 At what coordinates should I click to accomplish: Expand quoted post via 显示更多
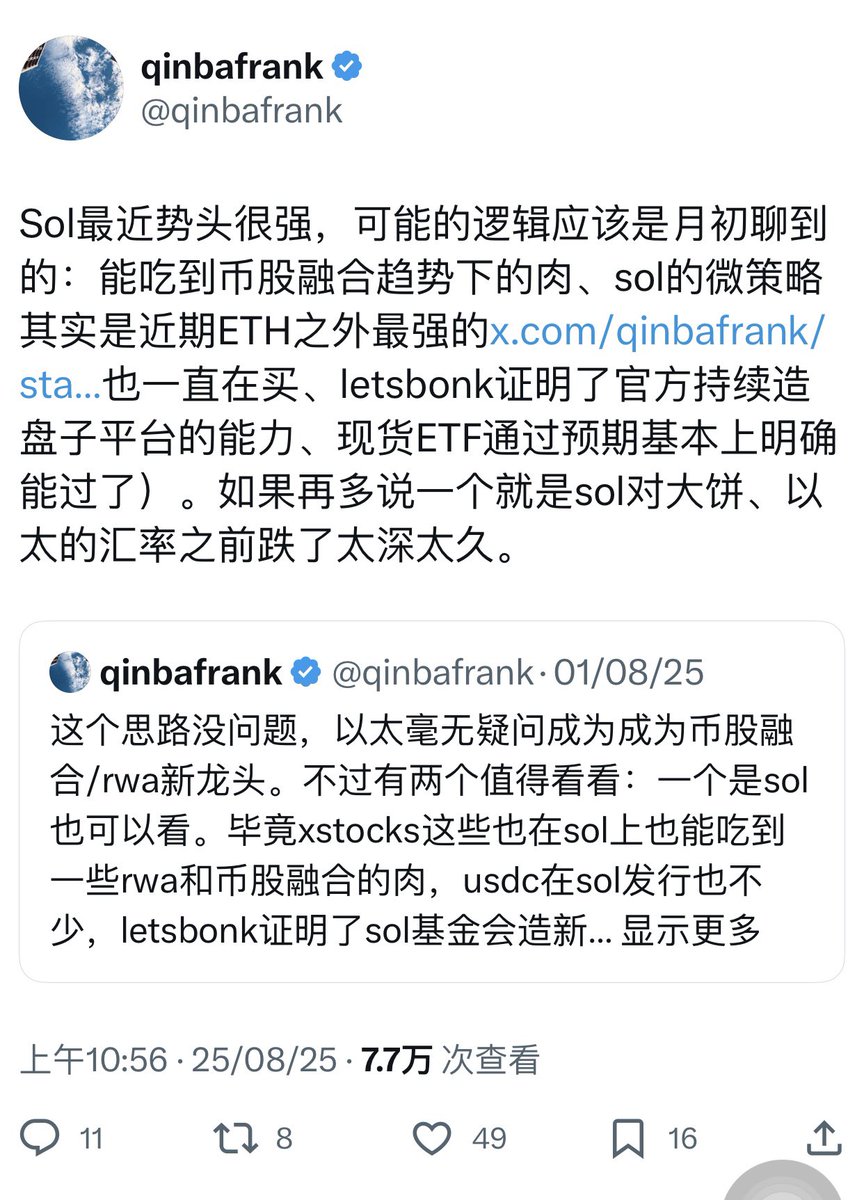coord(691,930)
